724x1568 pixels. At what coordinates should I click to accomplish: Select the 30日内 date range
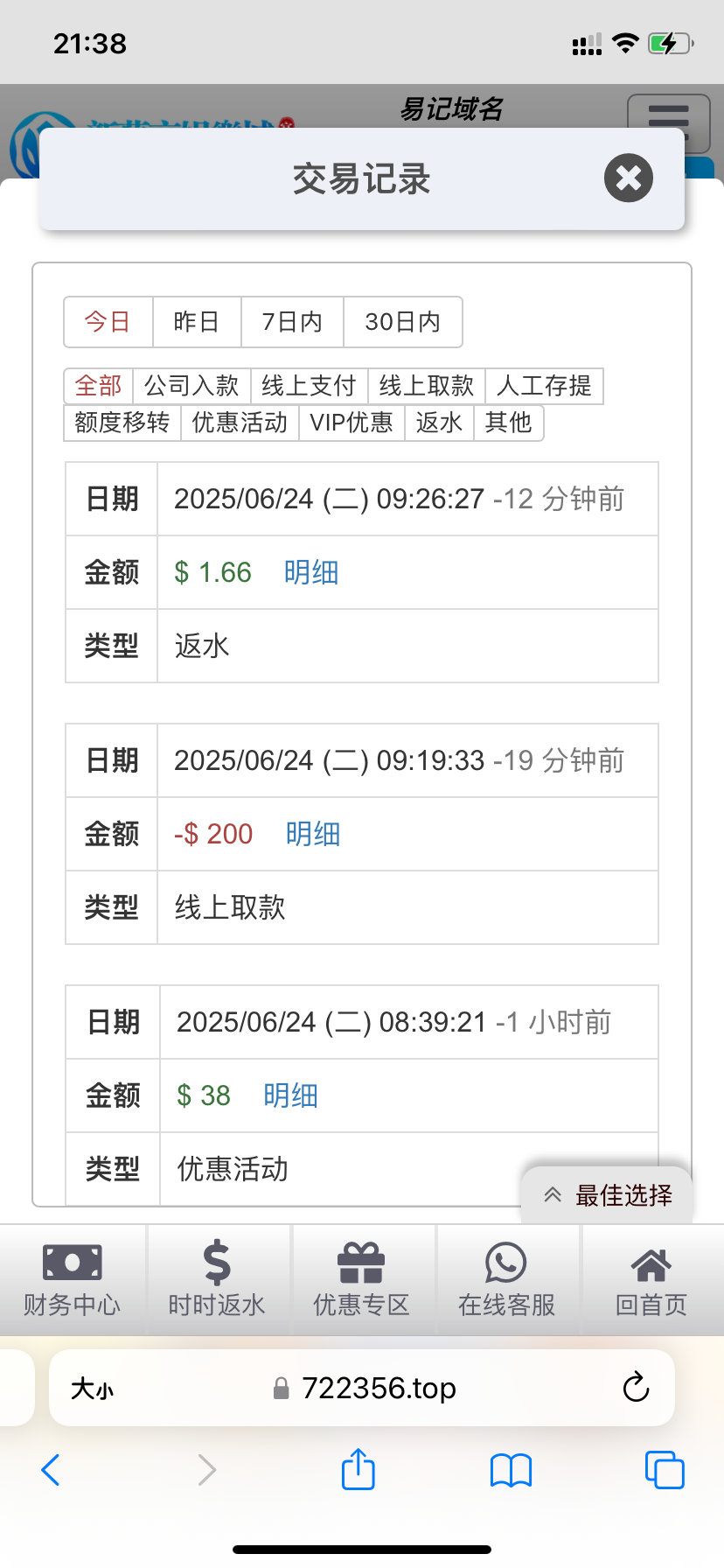tap(402, 322)
